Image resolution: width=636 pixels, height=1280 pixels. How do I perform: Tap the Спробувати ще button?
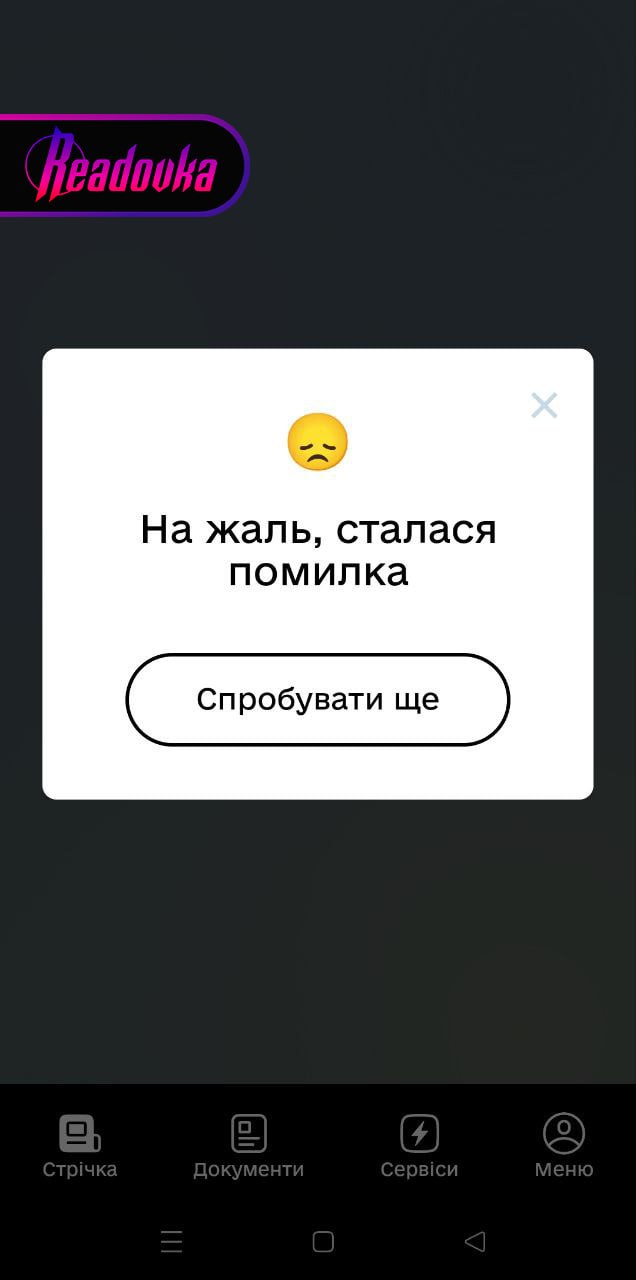(317, 699)
